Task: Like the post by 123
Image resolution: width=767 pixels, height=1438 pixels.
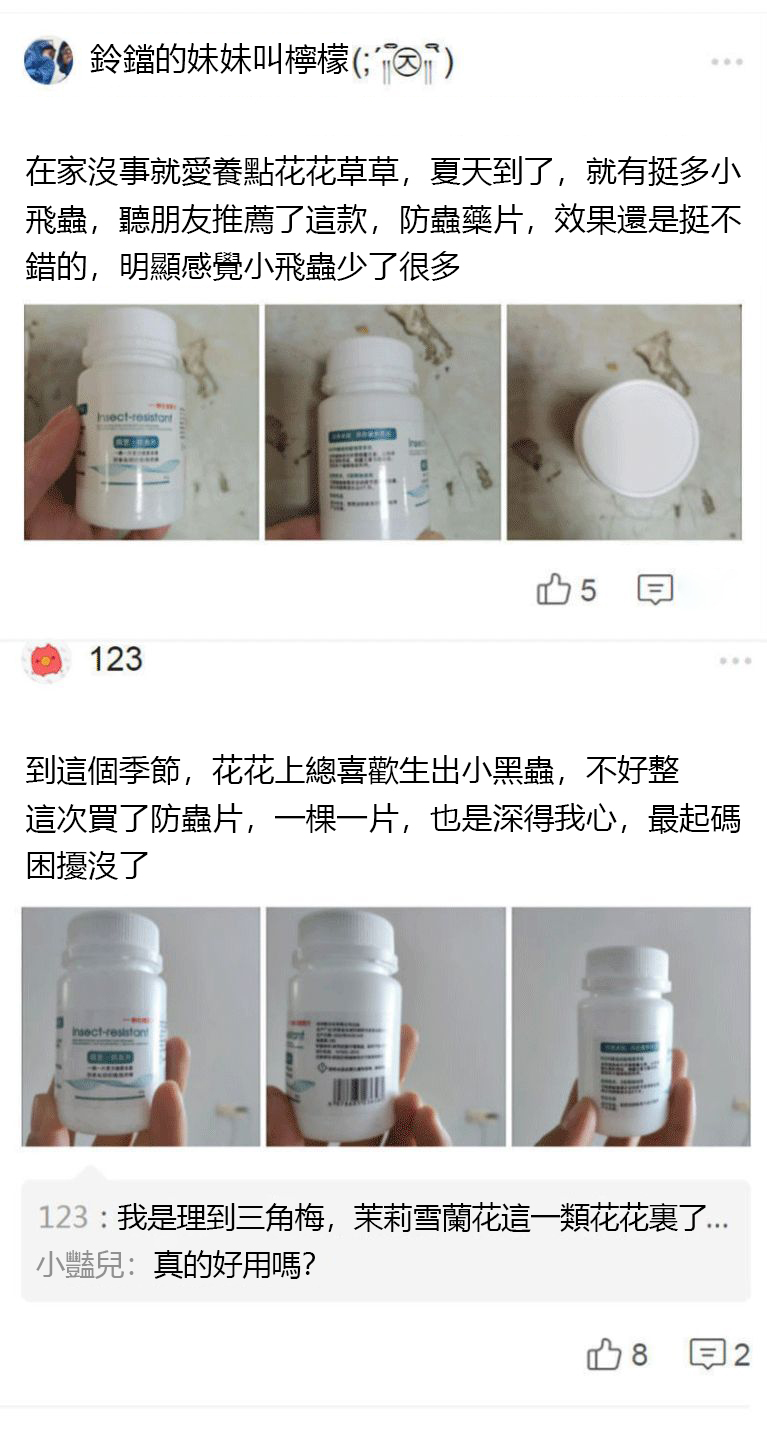Action: click(x=605, y=1355)
